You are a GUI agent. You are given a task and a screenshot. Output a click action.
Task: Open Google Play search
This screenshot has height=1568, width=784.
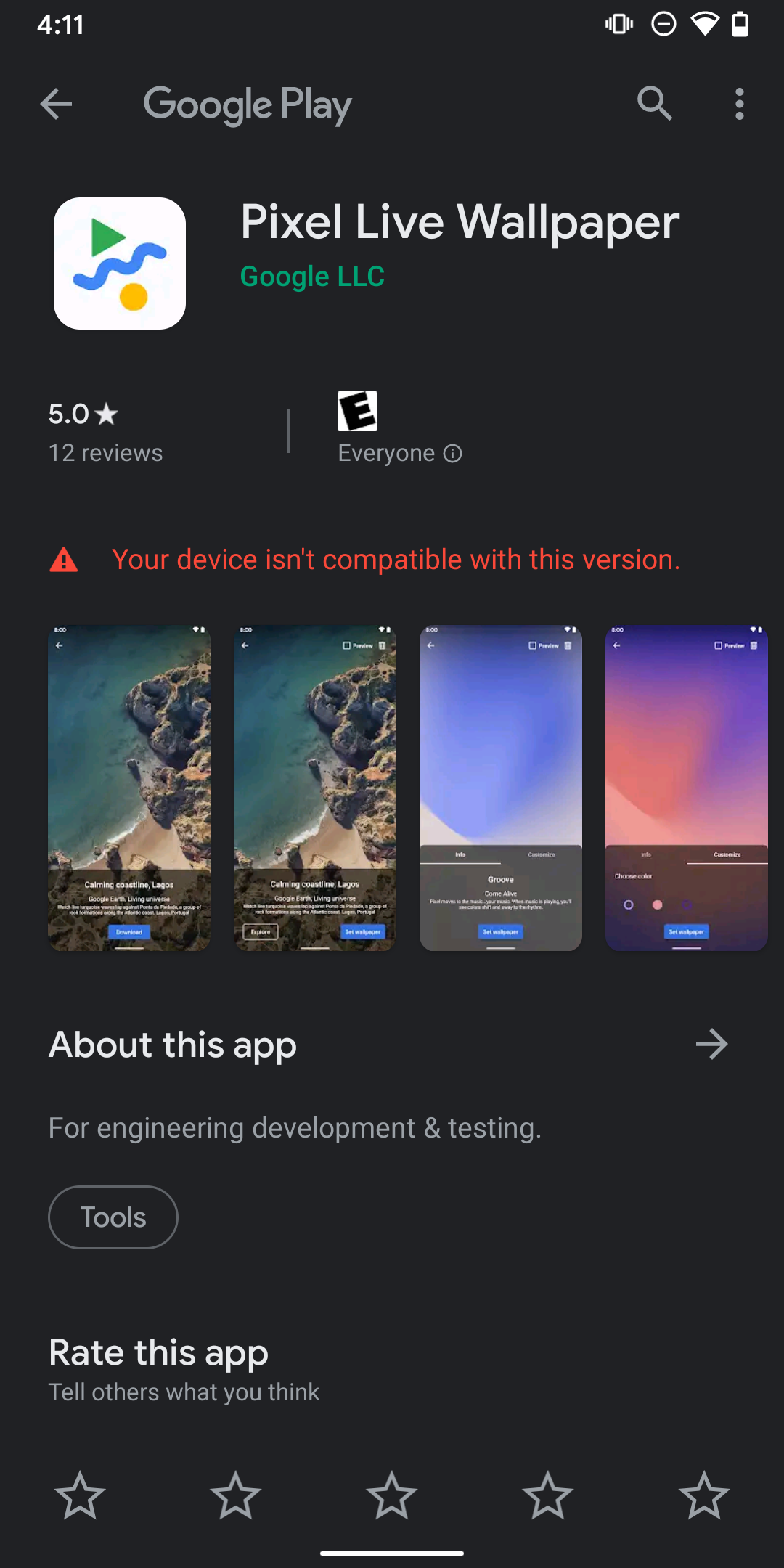pos(654,104)
